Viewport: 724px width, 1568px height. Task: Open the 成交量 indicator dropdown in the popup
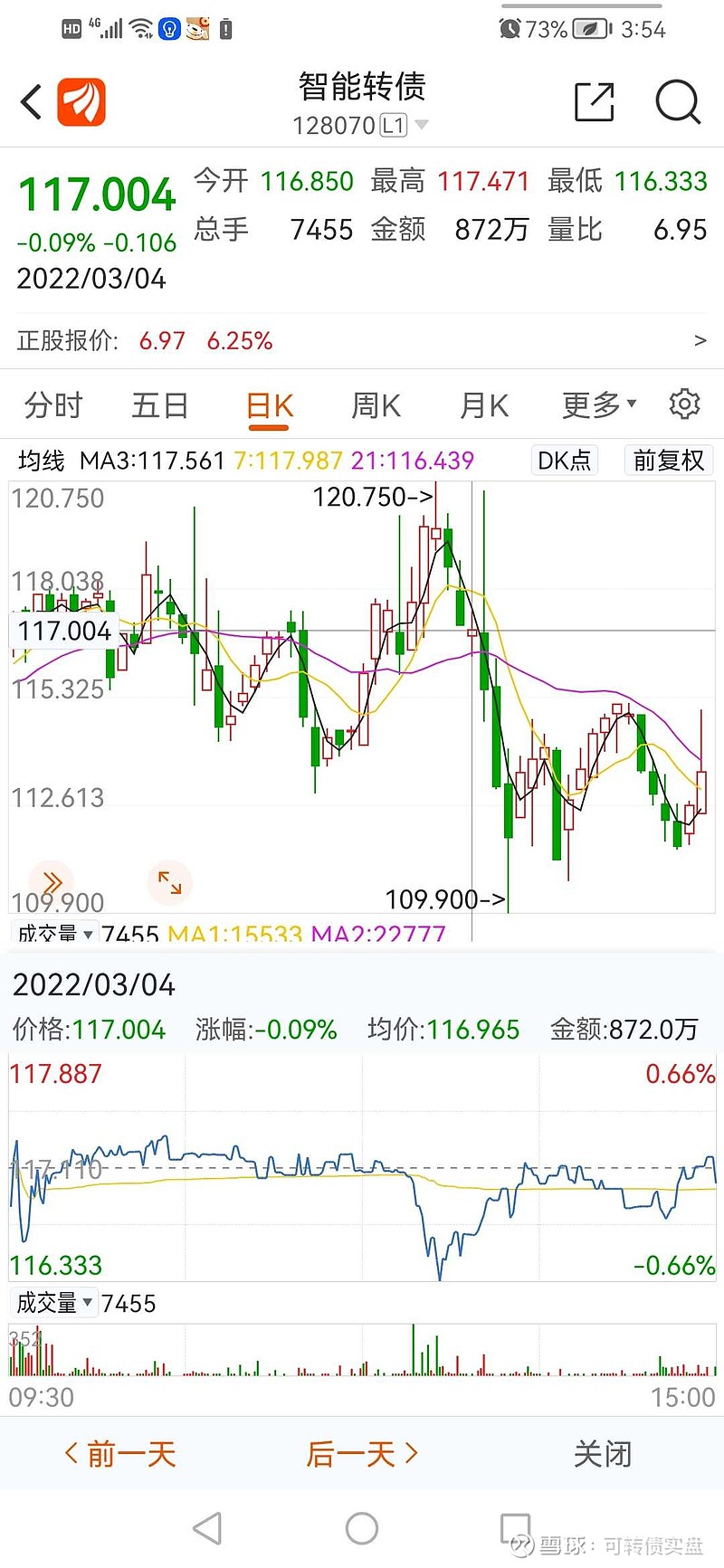click(x=53, y=1303)
